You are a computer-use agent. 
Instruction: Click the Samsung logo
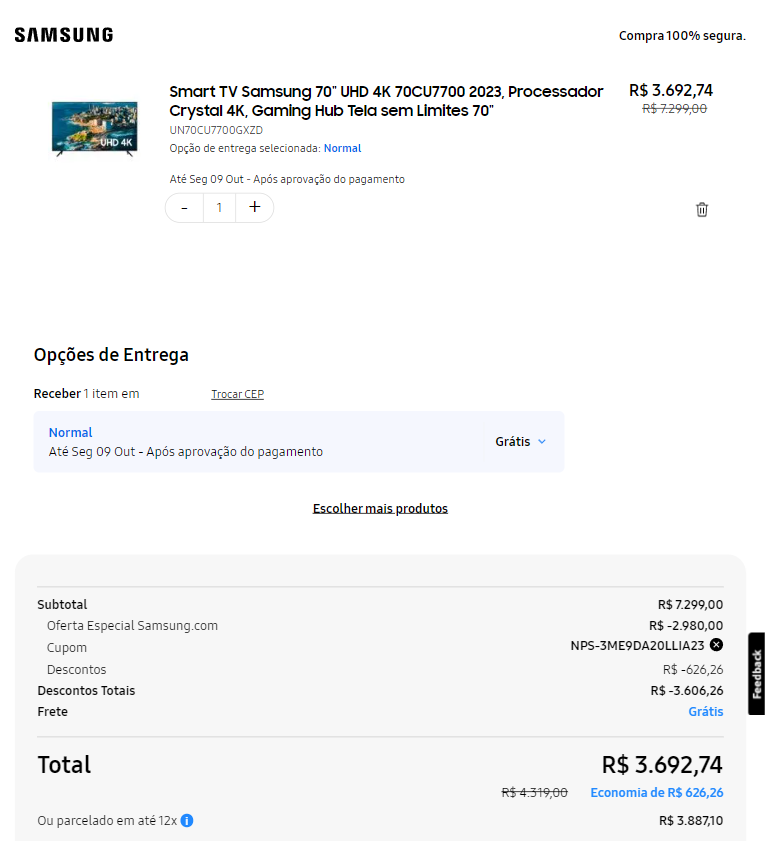[62, 33]
